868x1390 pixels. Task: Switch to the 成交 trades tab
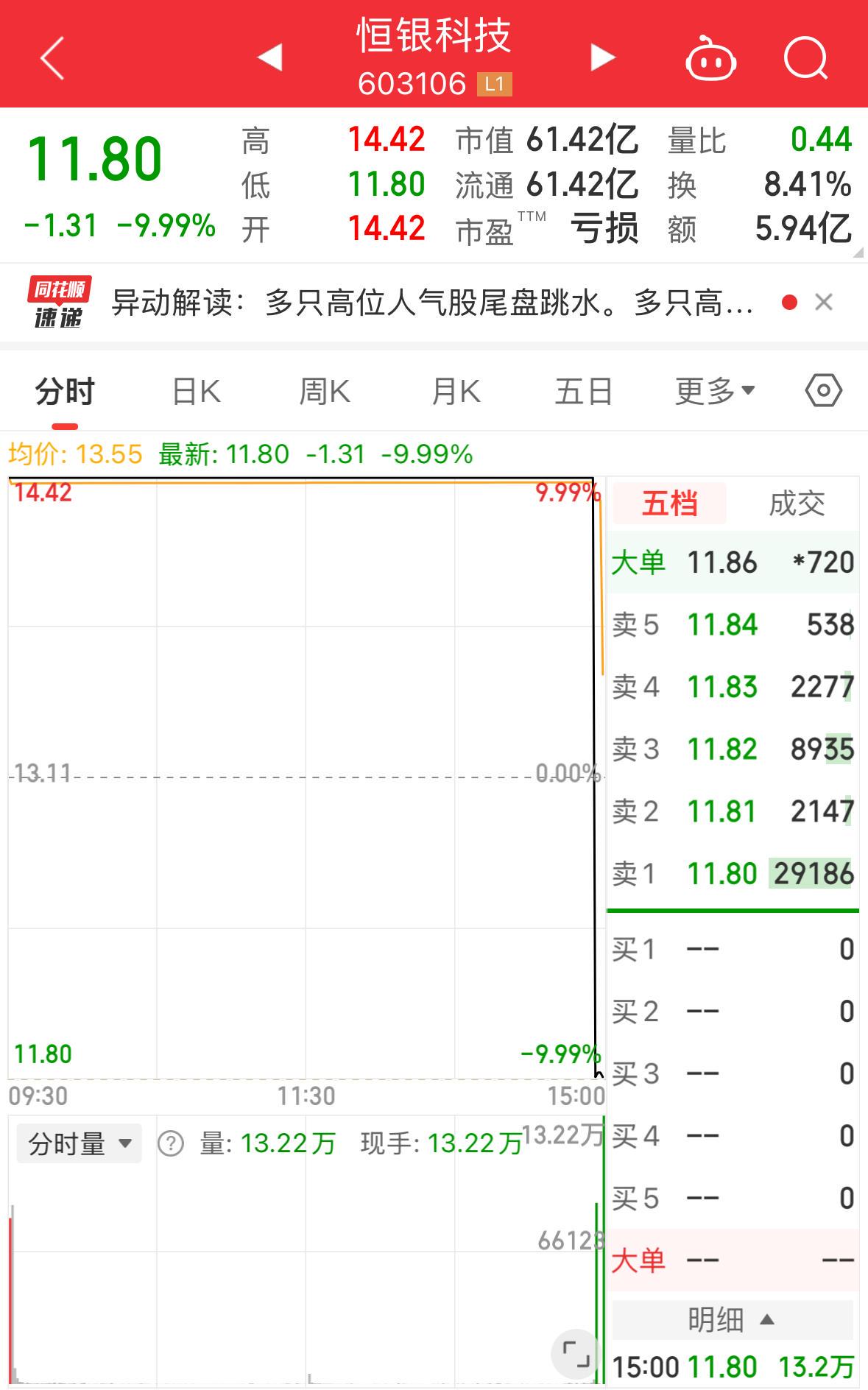[797, 504]
